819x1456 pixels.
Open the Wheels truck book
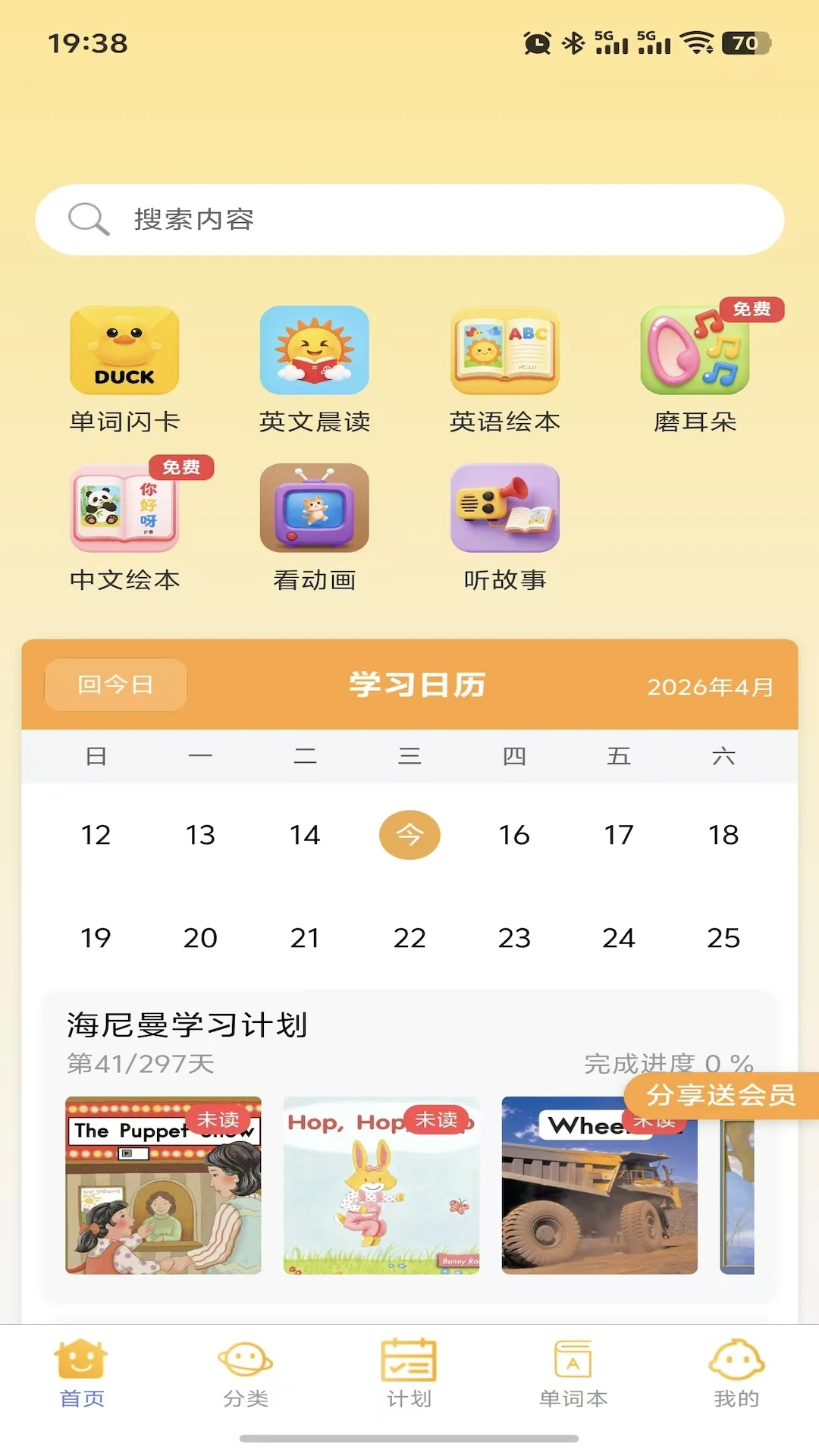599,1185
